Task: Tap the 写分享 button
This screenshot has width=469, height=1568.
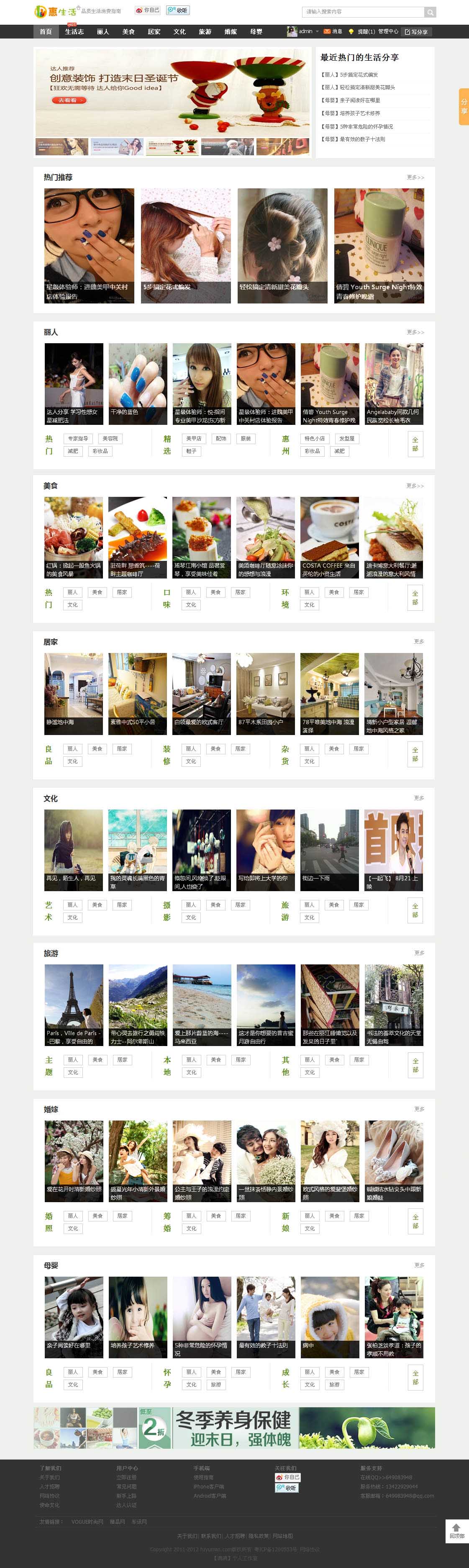Action: [418, 32]
